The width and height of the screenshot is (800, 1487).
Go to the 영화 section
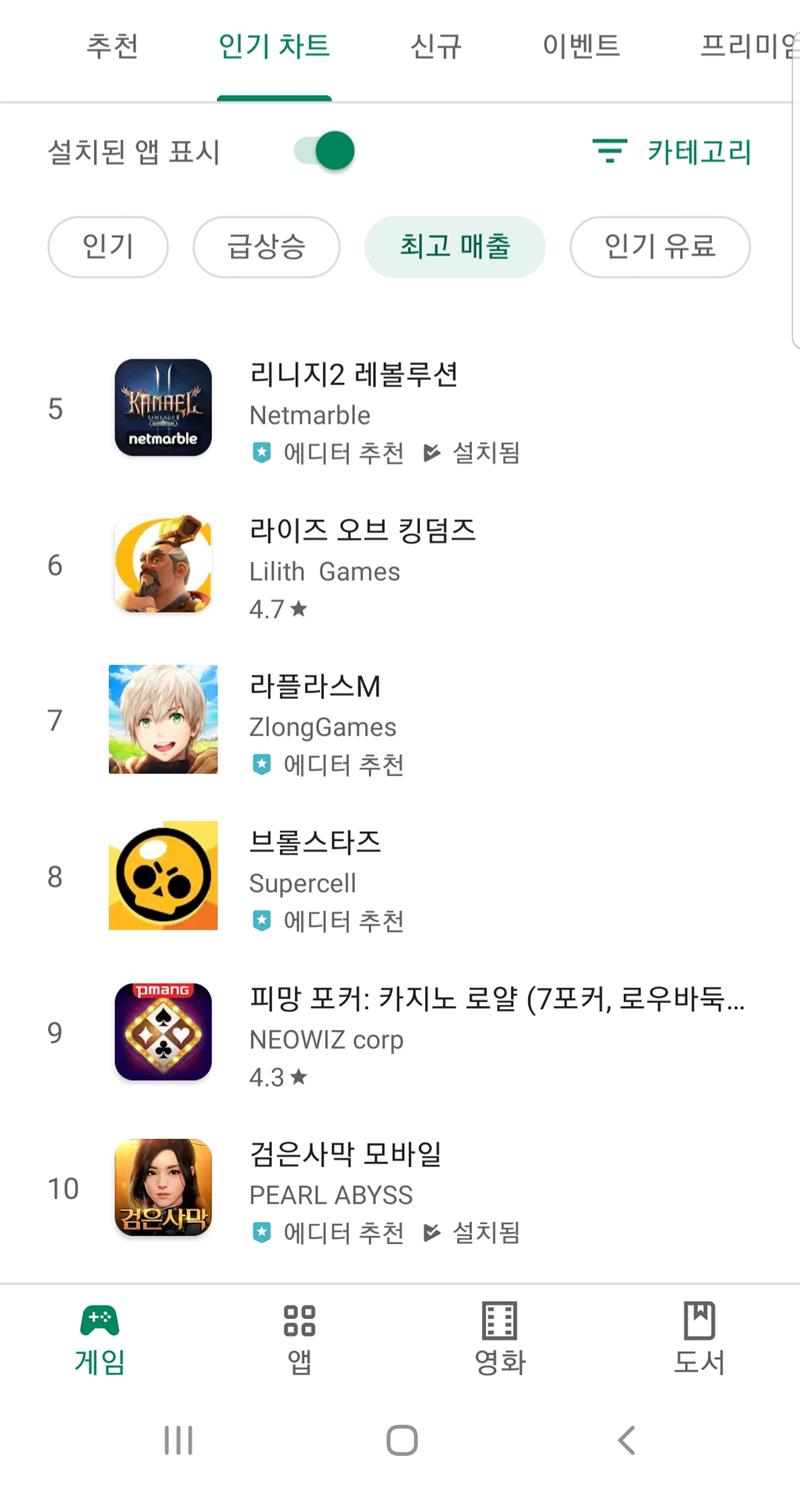[499, 1339]
